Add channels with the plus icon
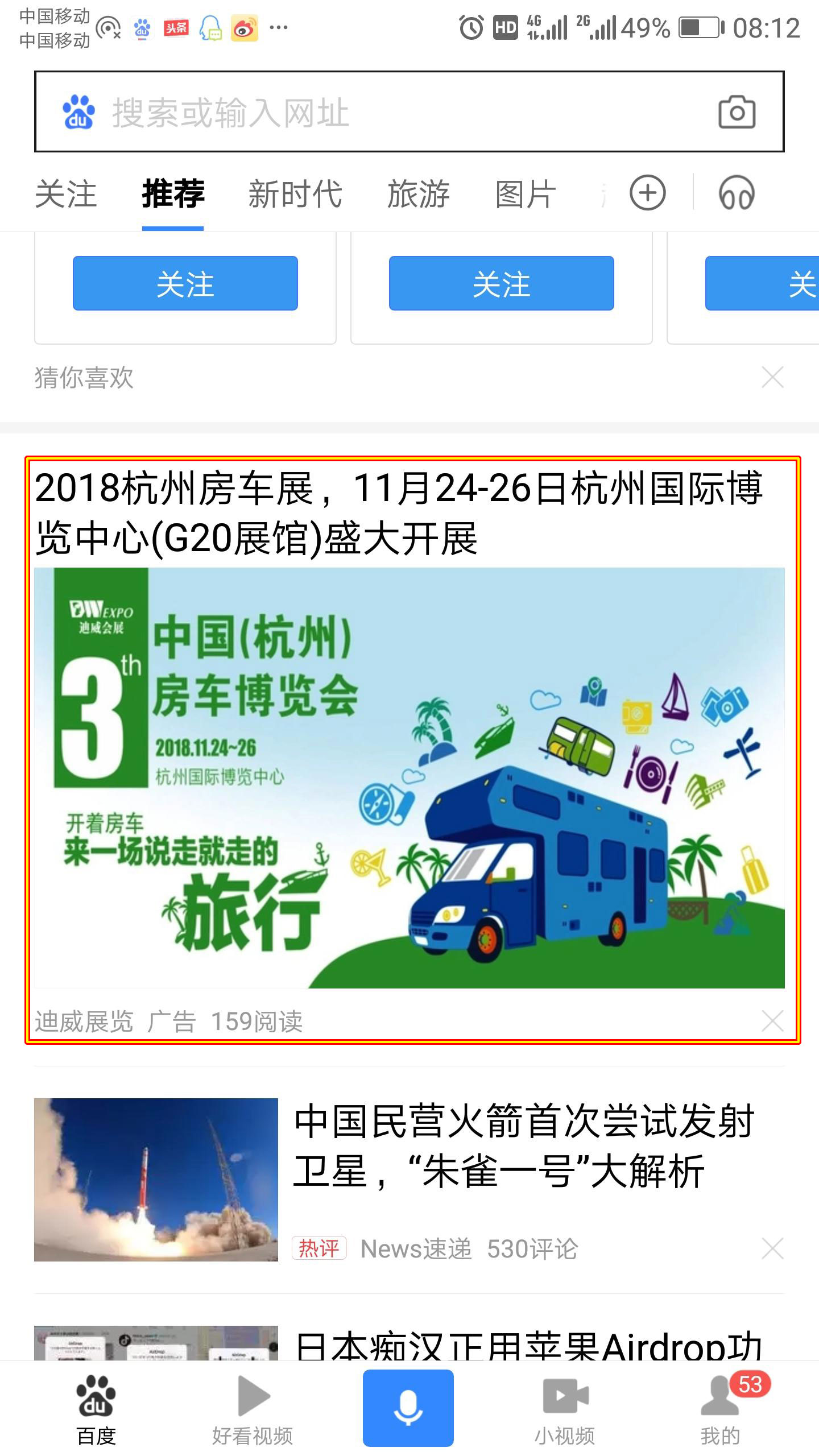Screen dimensions: 819x1456 (647, 193)
